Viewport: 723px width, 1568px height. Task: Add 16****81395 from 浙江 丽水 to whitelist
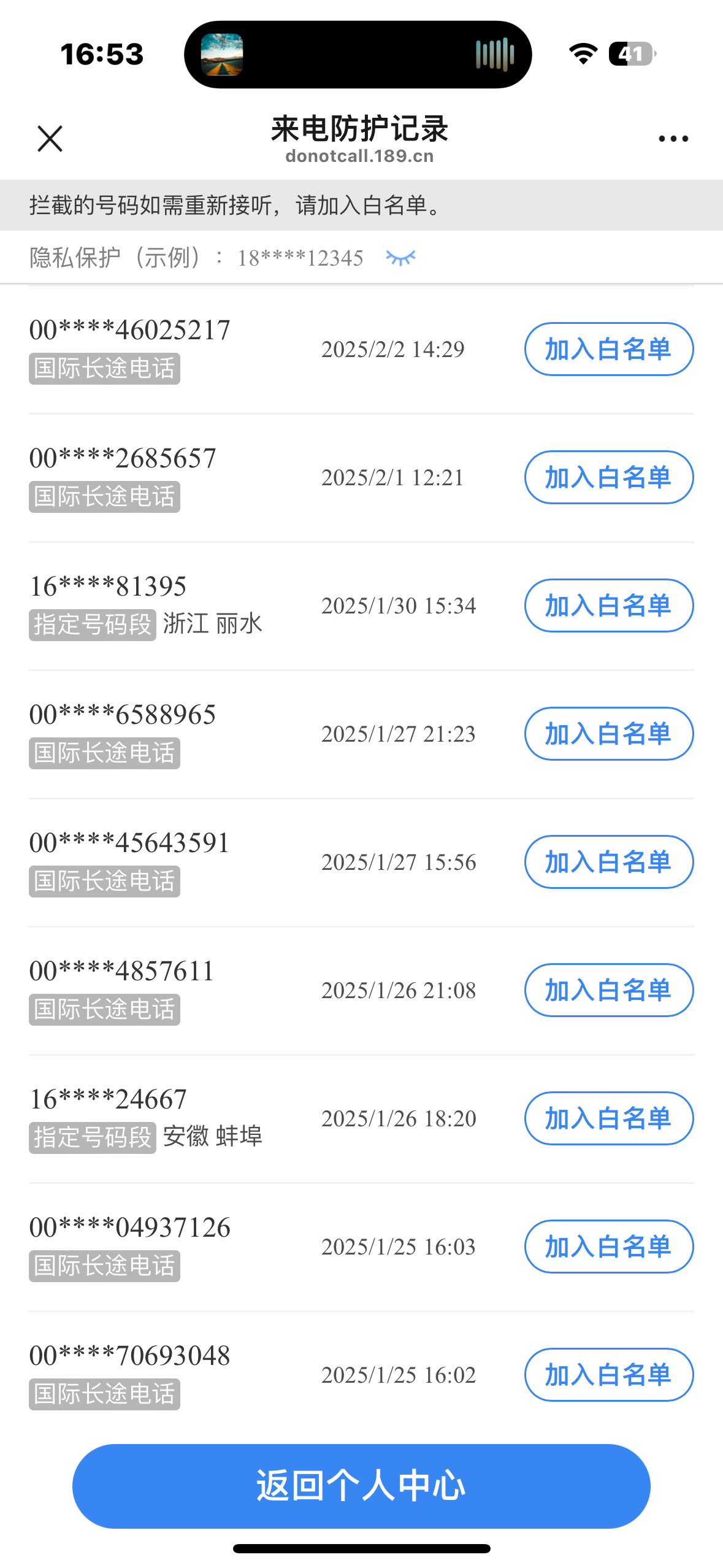point(608,605)
